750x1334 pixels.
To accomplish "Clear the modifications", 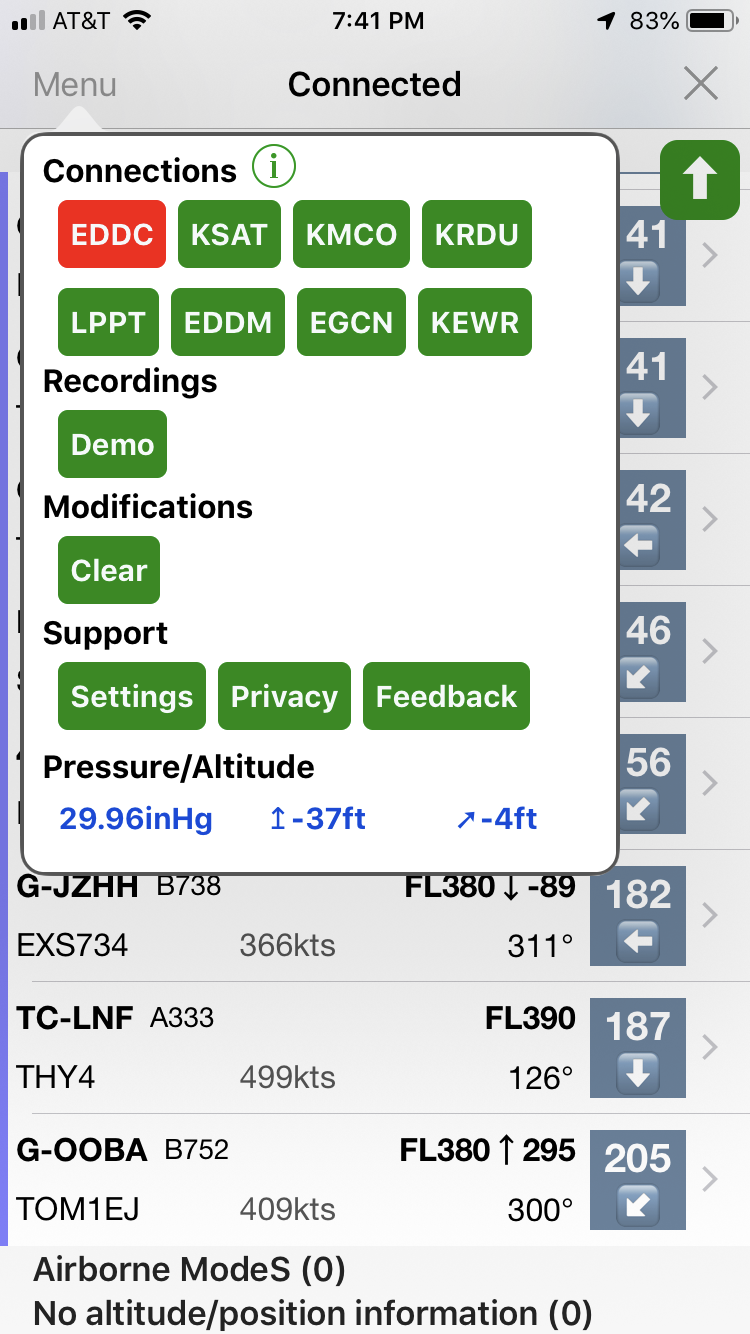I will coord(109,571).
